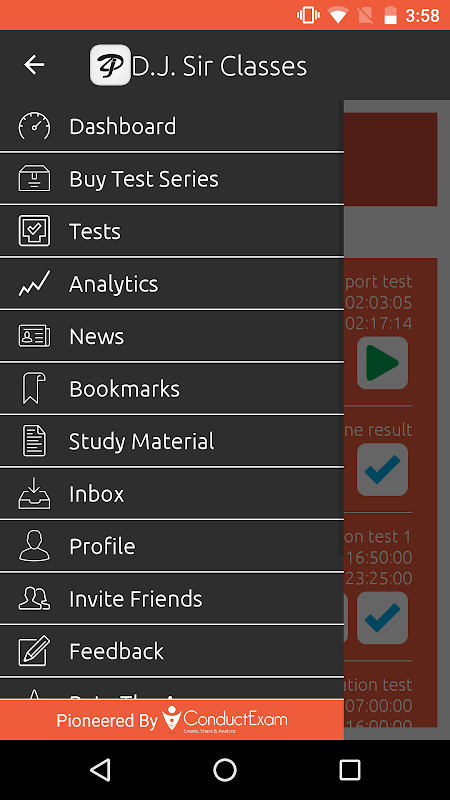Check the Inbox
The image size is (450, 800).
click(x=171, y=494)
